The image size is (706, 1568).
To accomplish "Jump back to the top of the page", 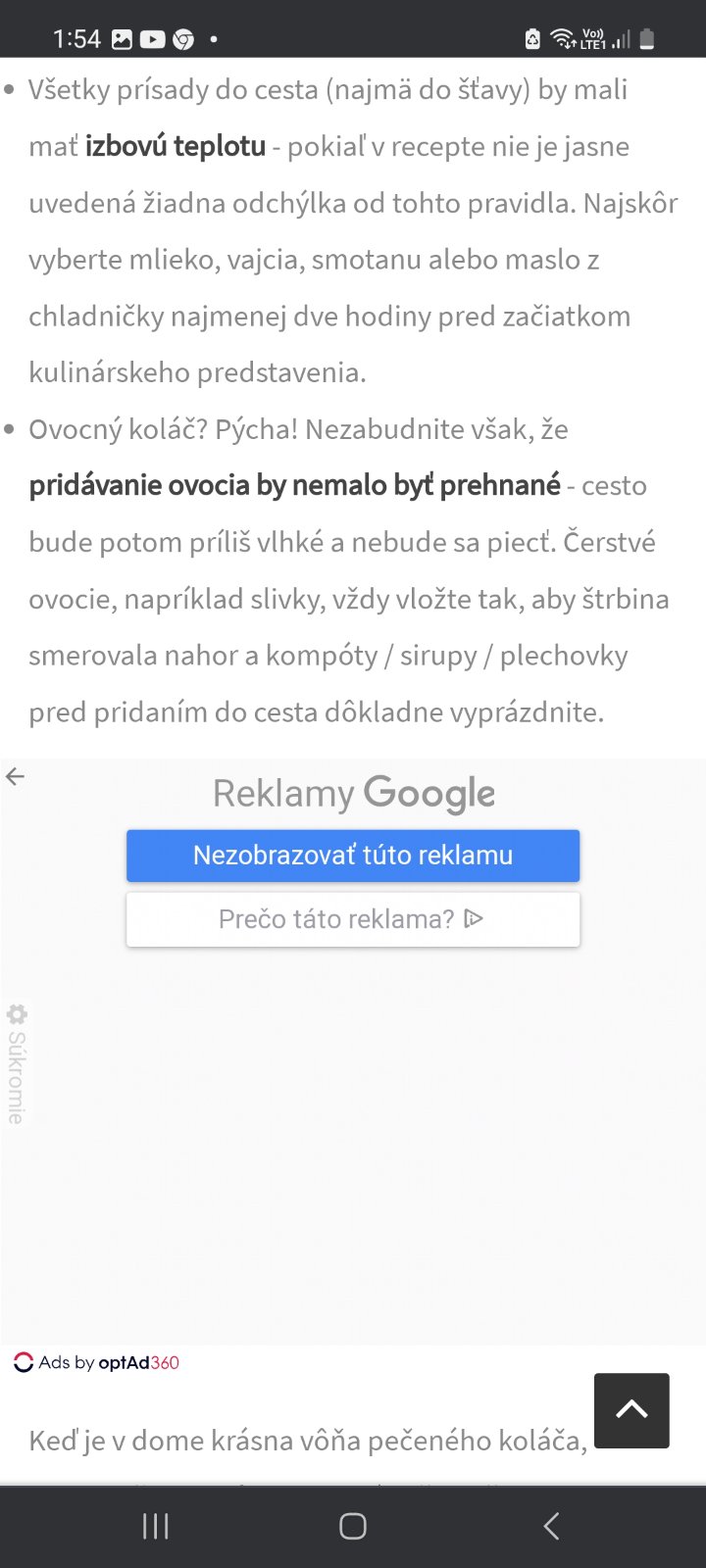I will coord(631,1410).
